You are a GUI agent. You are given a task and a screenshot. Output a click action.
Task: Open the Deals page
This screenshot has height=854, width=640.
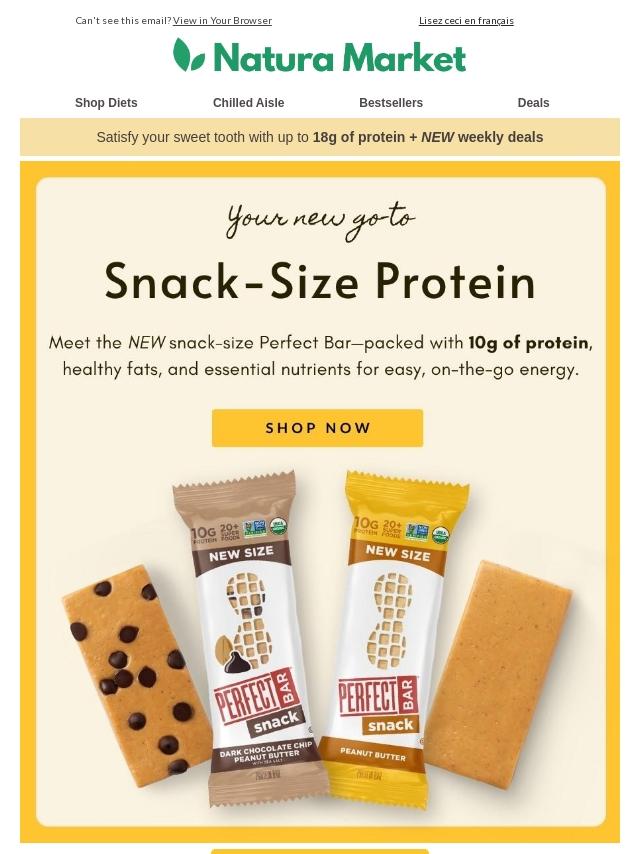point(533,103)
